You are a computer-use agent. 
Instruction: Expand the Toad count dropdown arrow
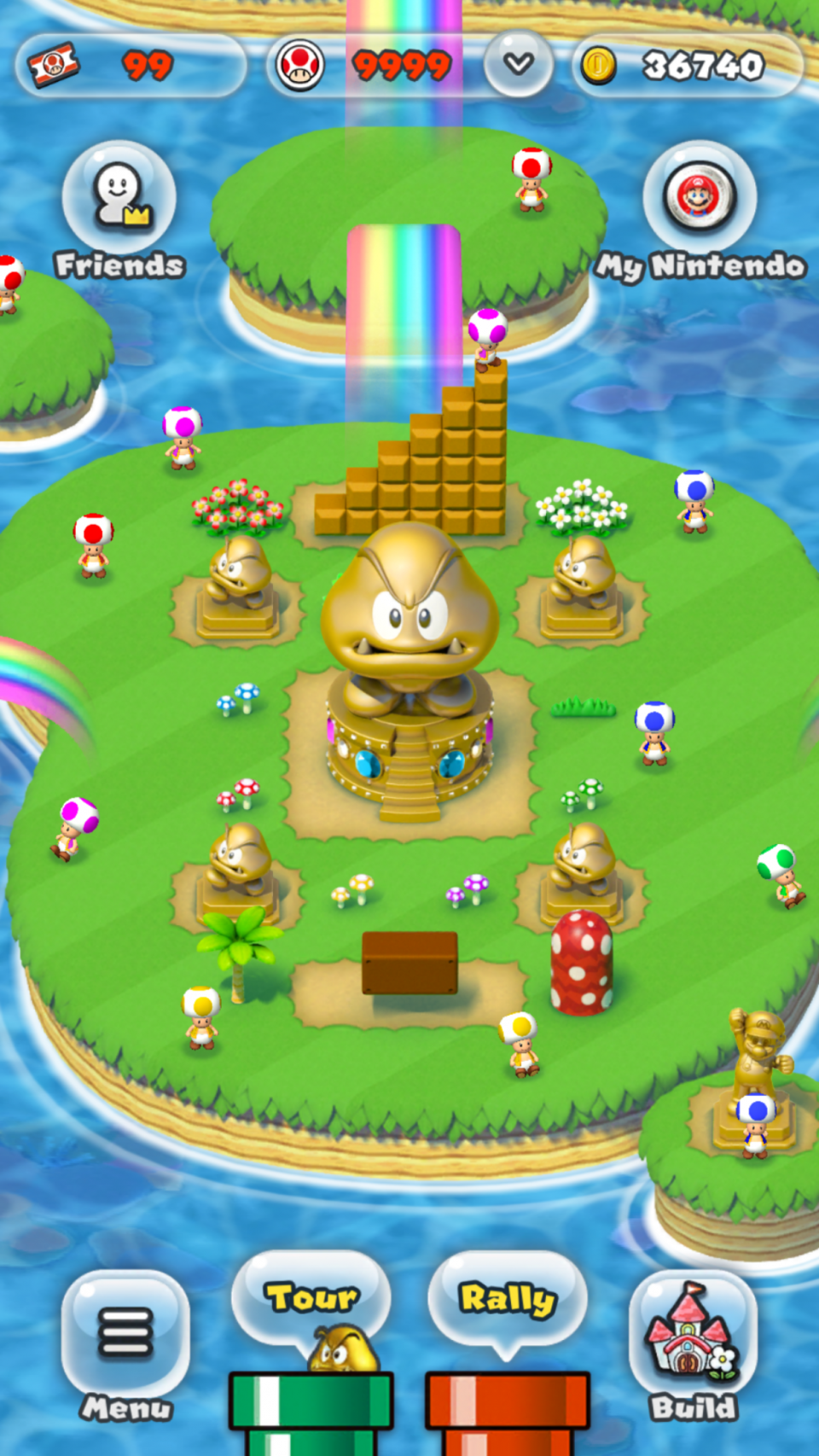point(518,64)
